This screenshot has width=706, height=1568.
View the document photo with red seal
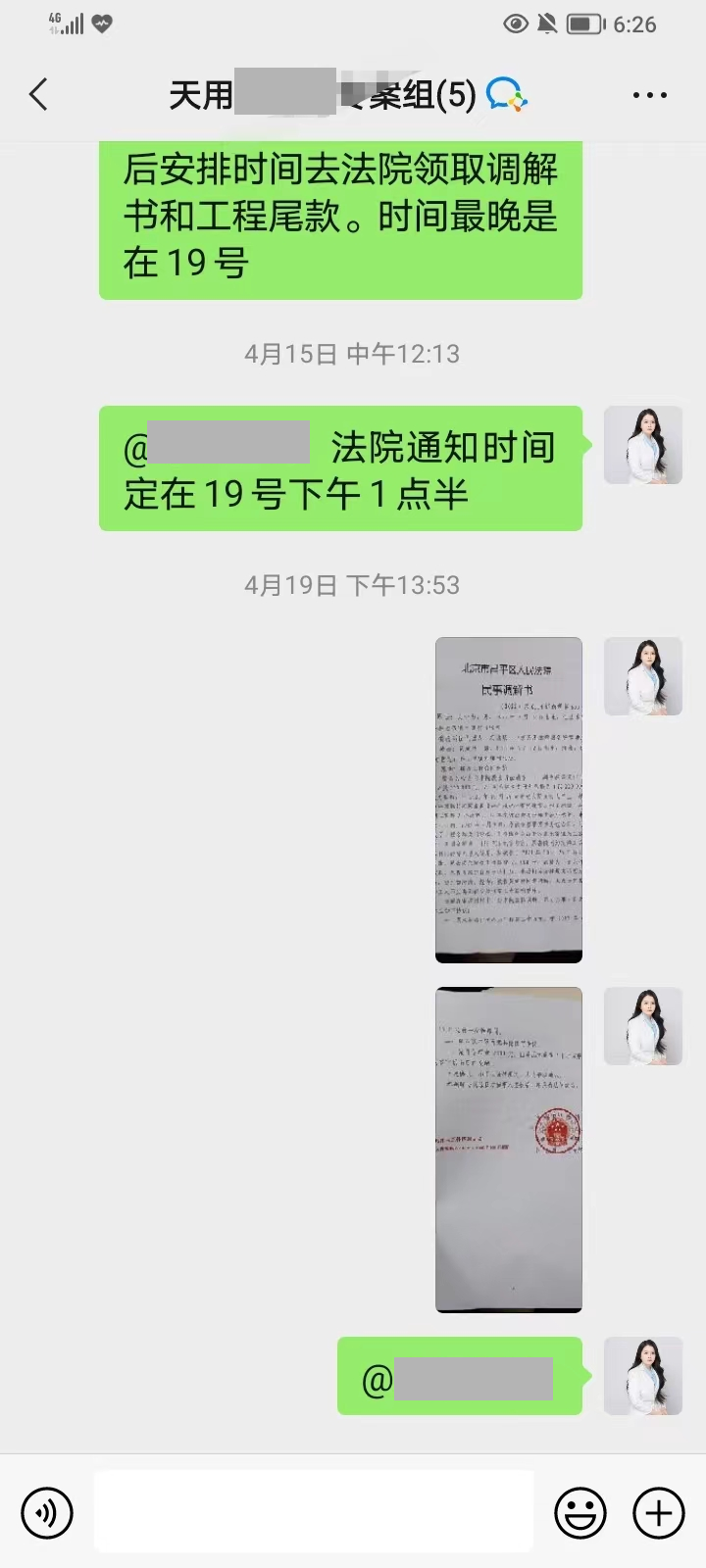(508, 1149)
